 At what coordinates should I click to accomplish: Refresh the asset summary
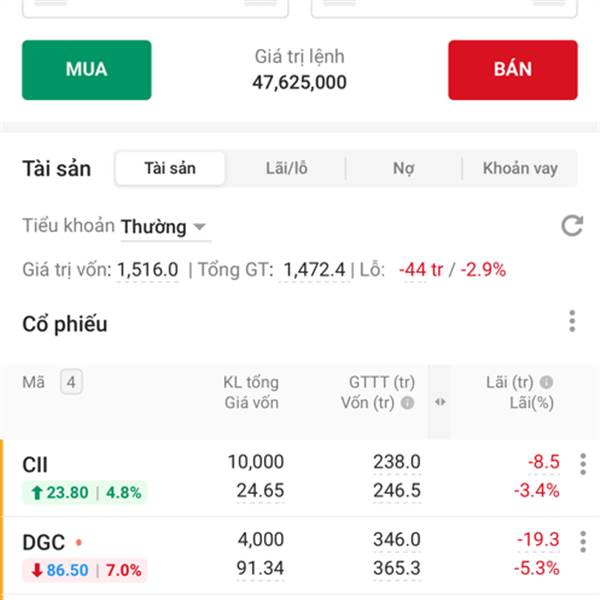click(572, 226)
